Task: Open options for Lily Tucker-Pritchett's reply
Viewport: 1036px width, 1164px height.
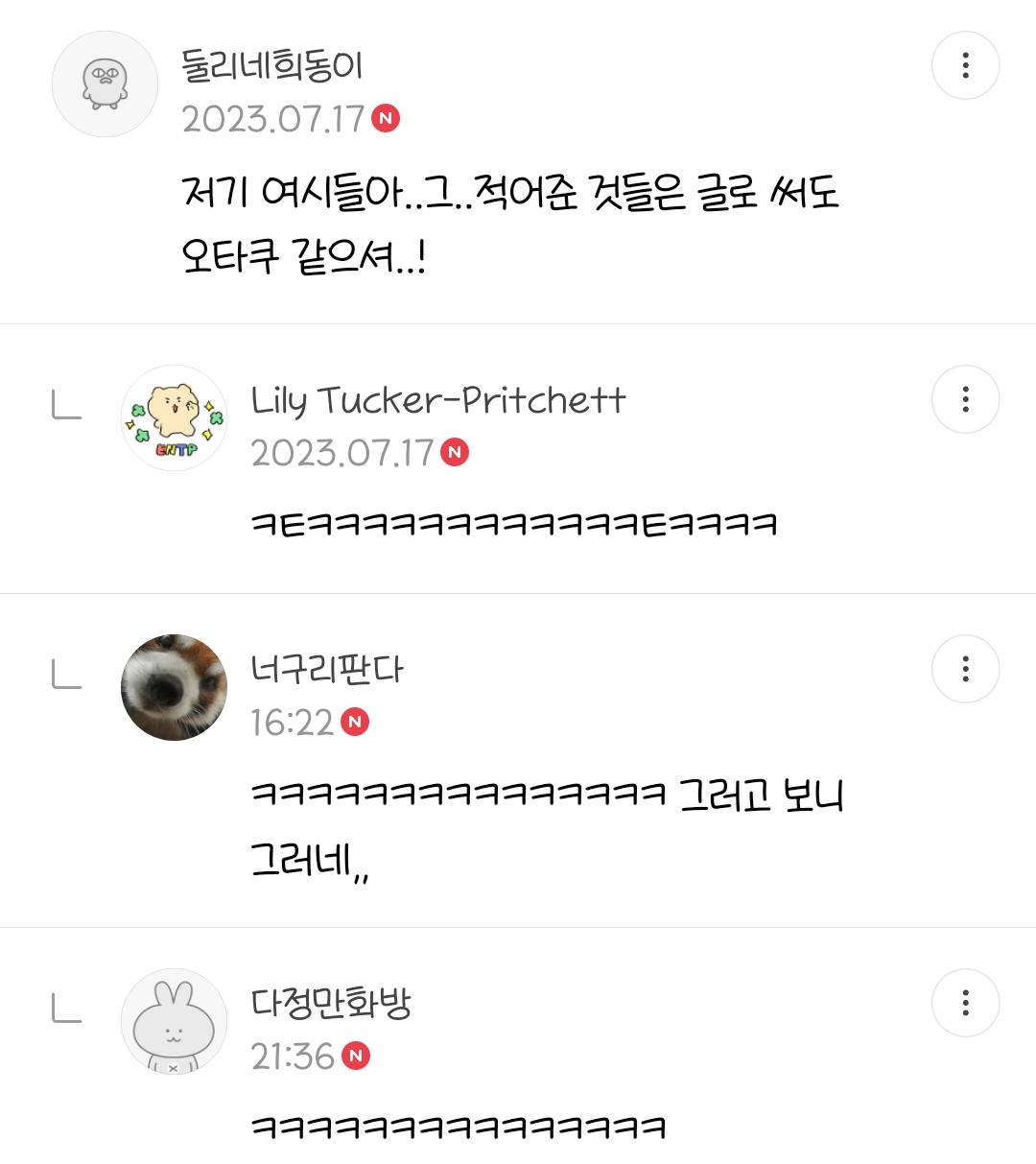Action: tap(965, 399)
